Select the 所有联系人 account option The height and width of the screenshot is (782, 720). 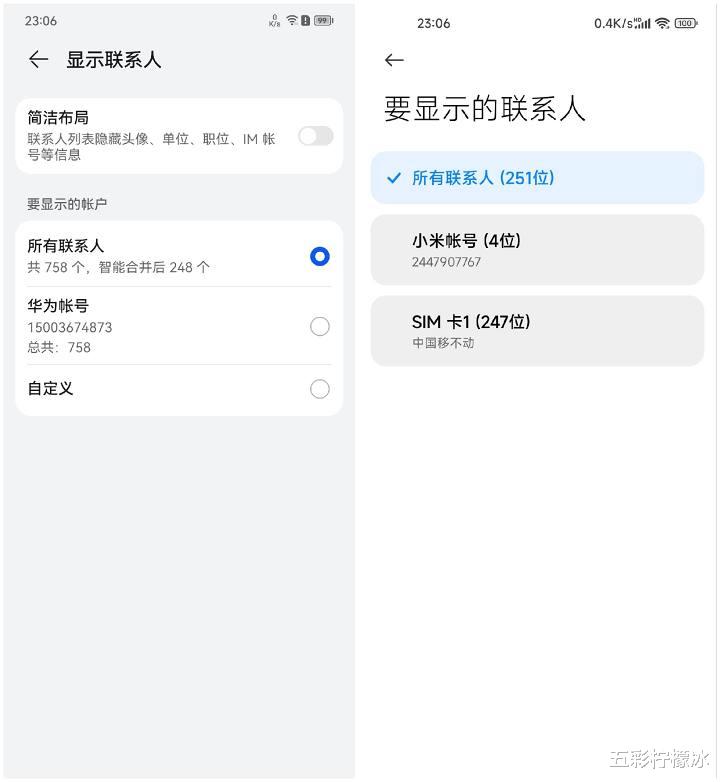[319, 256]
